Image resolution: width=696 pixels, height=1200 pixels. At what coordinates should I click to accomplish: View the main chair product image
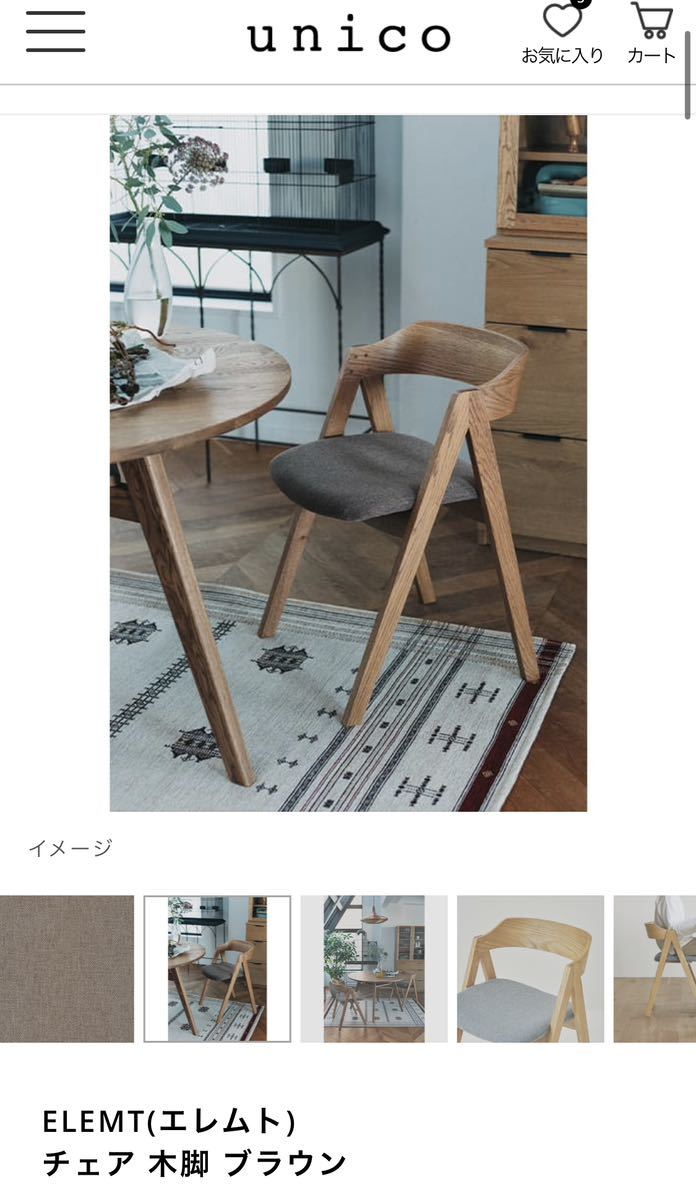(348, 462)
